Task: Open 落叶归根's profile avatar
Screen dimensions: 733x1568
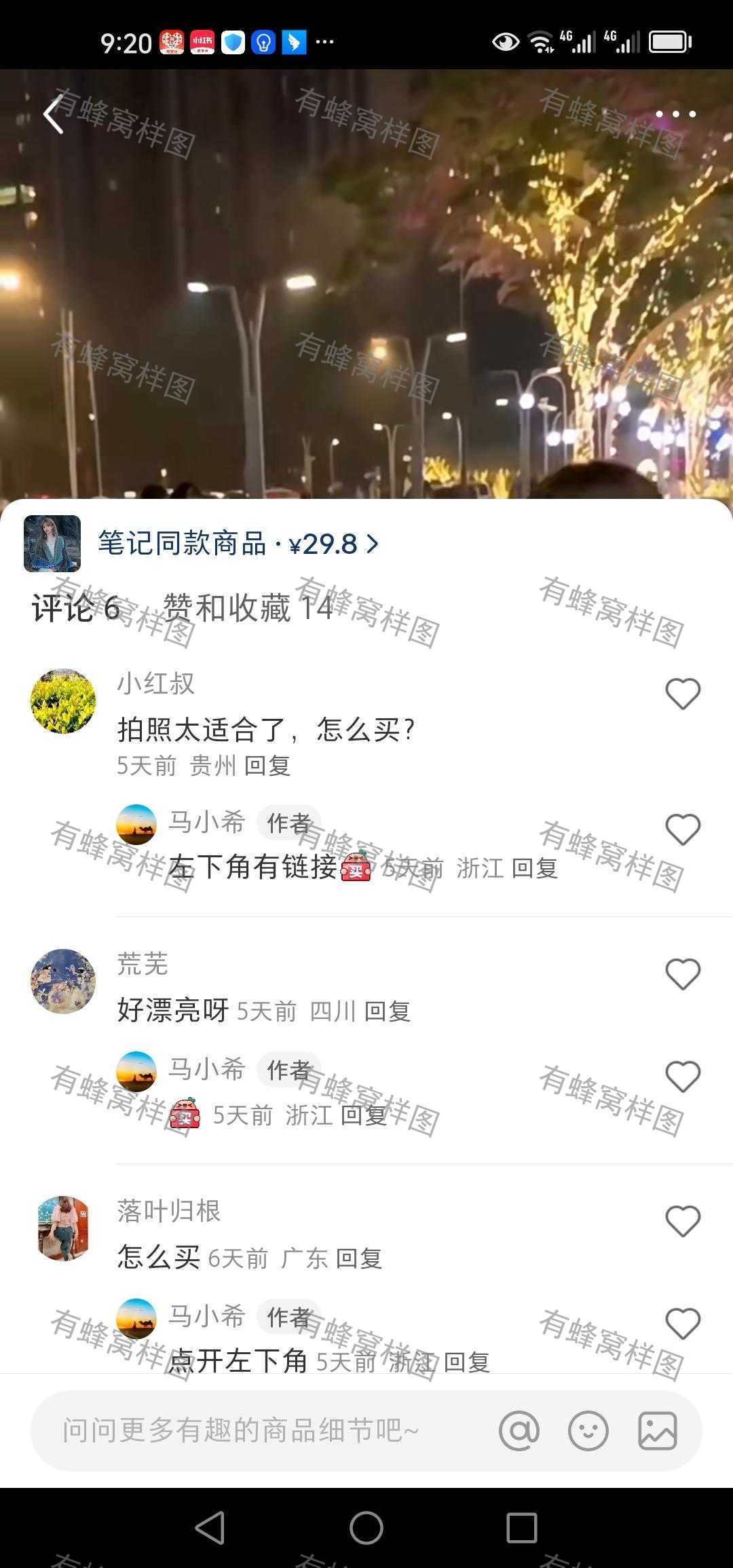Action: click(63, 1229)
